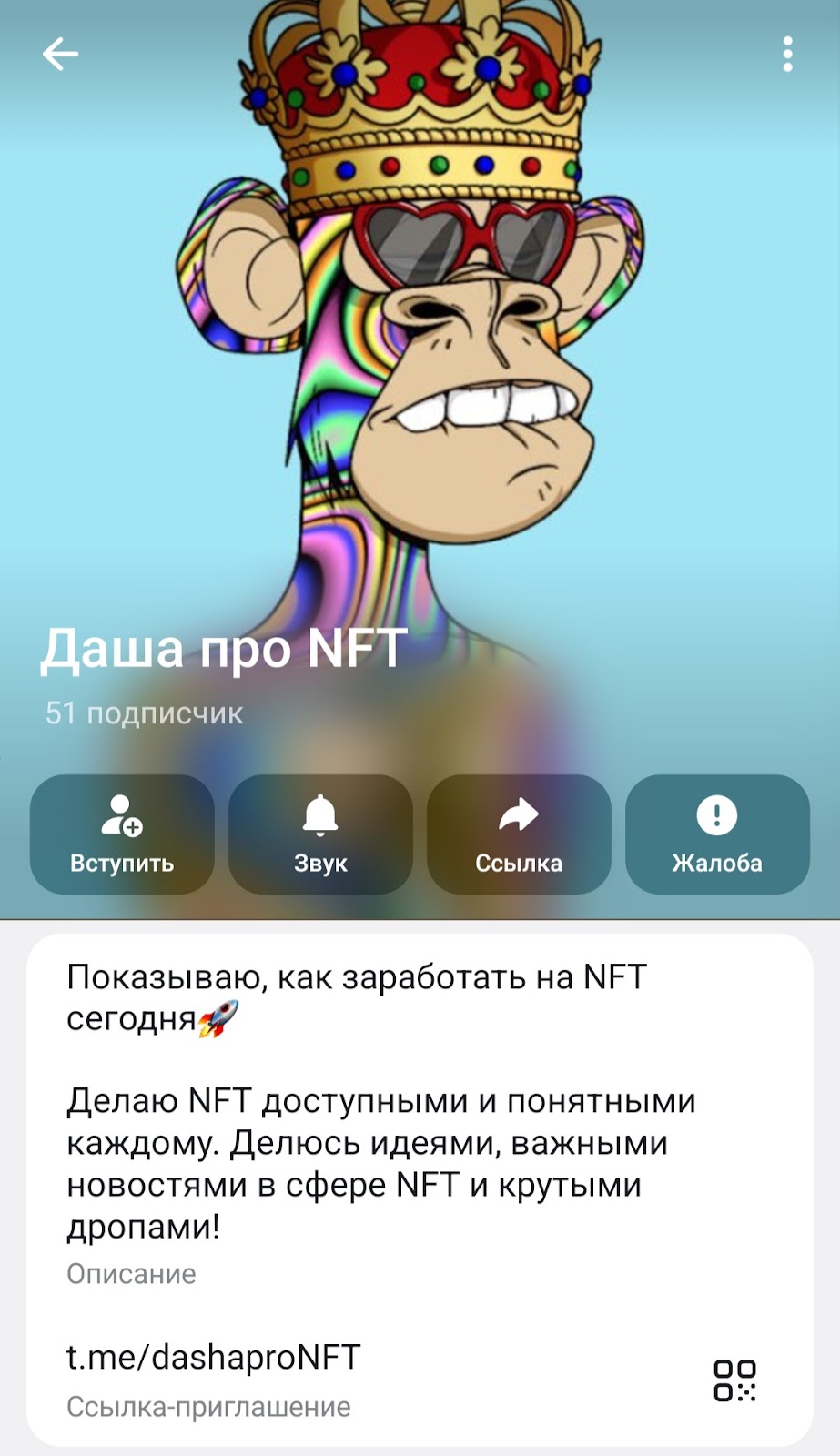Screen dimensions: 840x1456
Task: Expand the Описание section
Action: [x=130, y=1274]
